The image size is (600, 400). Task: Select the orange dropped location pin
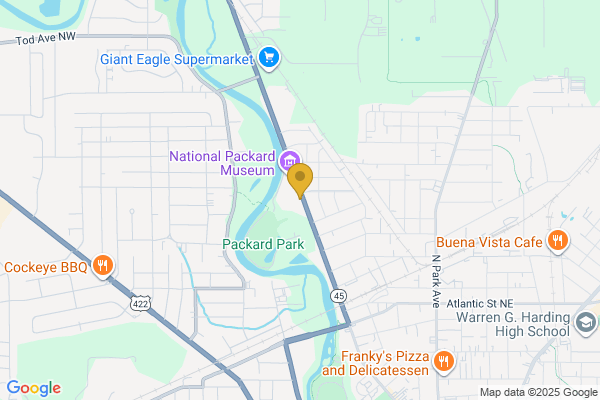point(300,181)
